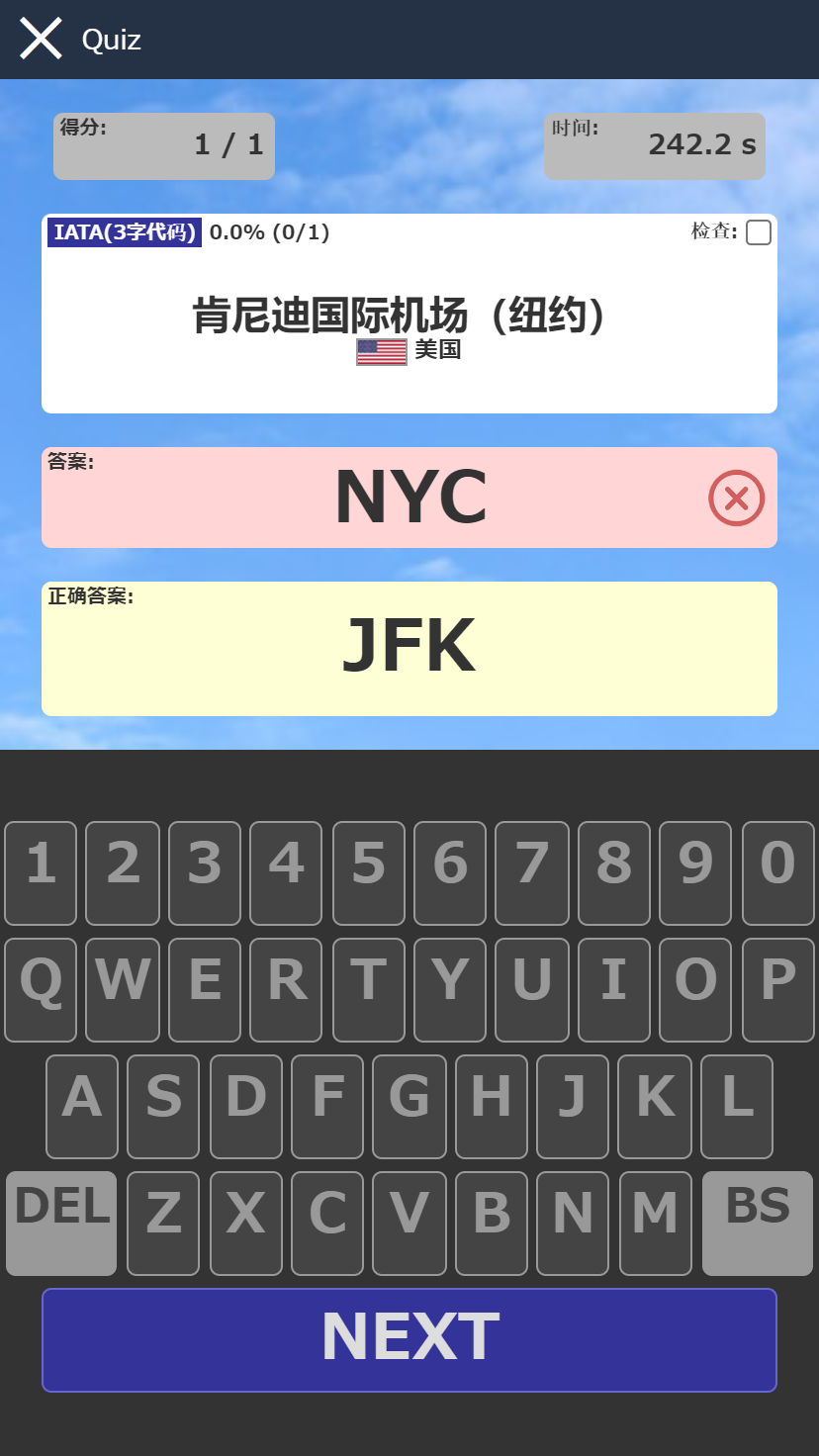The height and width of the screenshot is (1456, 819).
Task: Type the letter Y
Action: coord(450,989)
